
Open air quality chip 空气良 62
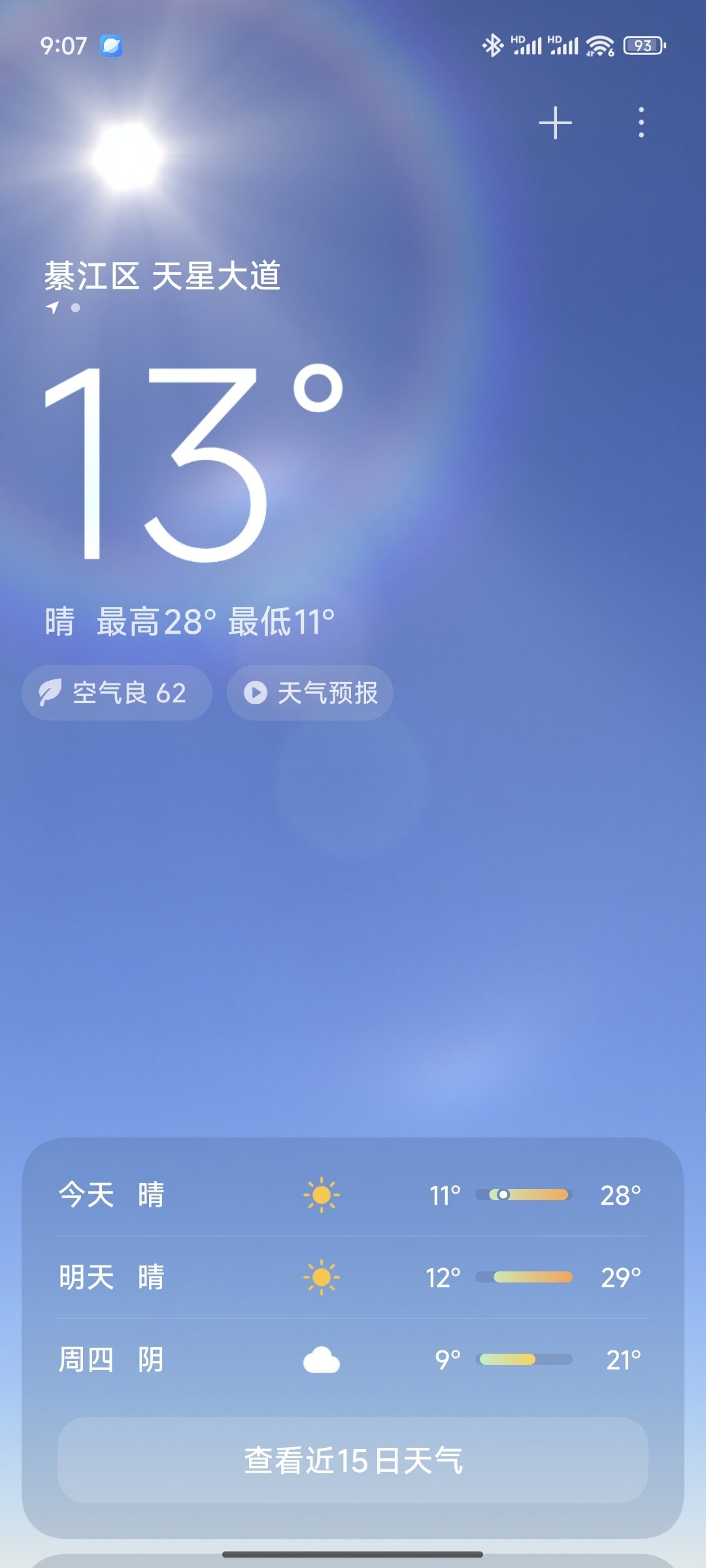[117, 693]
